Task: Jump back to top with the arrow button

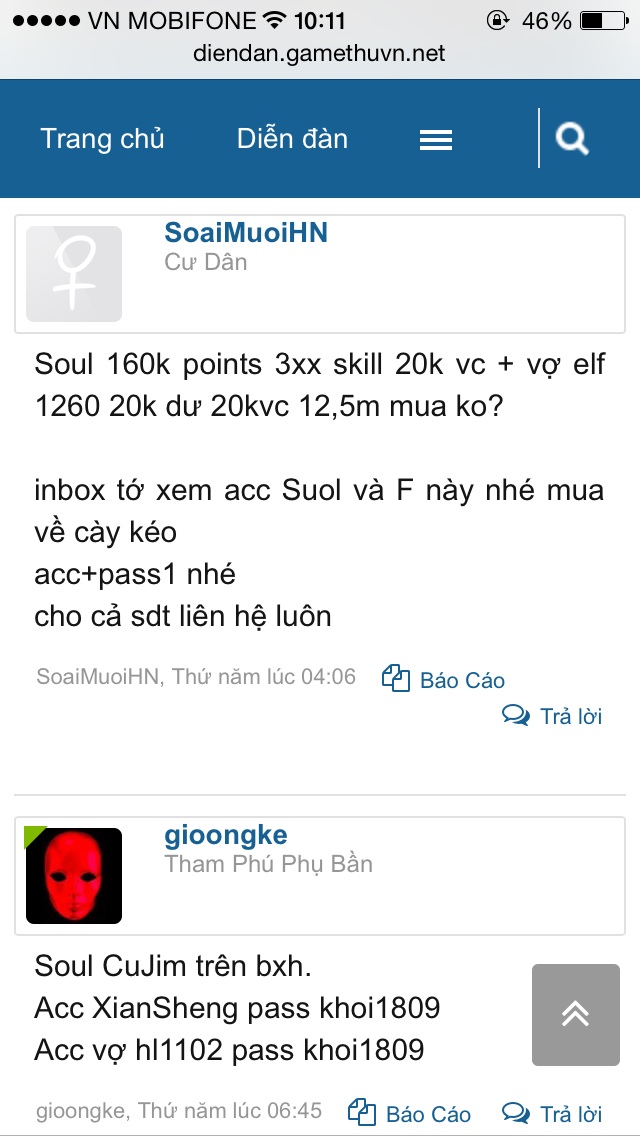Action: click(575, 1014)
